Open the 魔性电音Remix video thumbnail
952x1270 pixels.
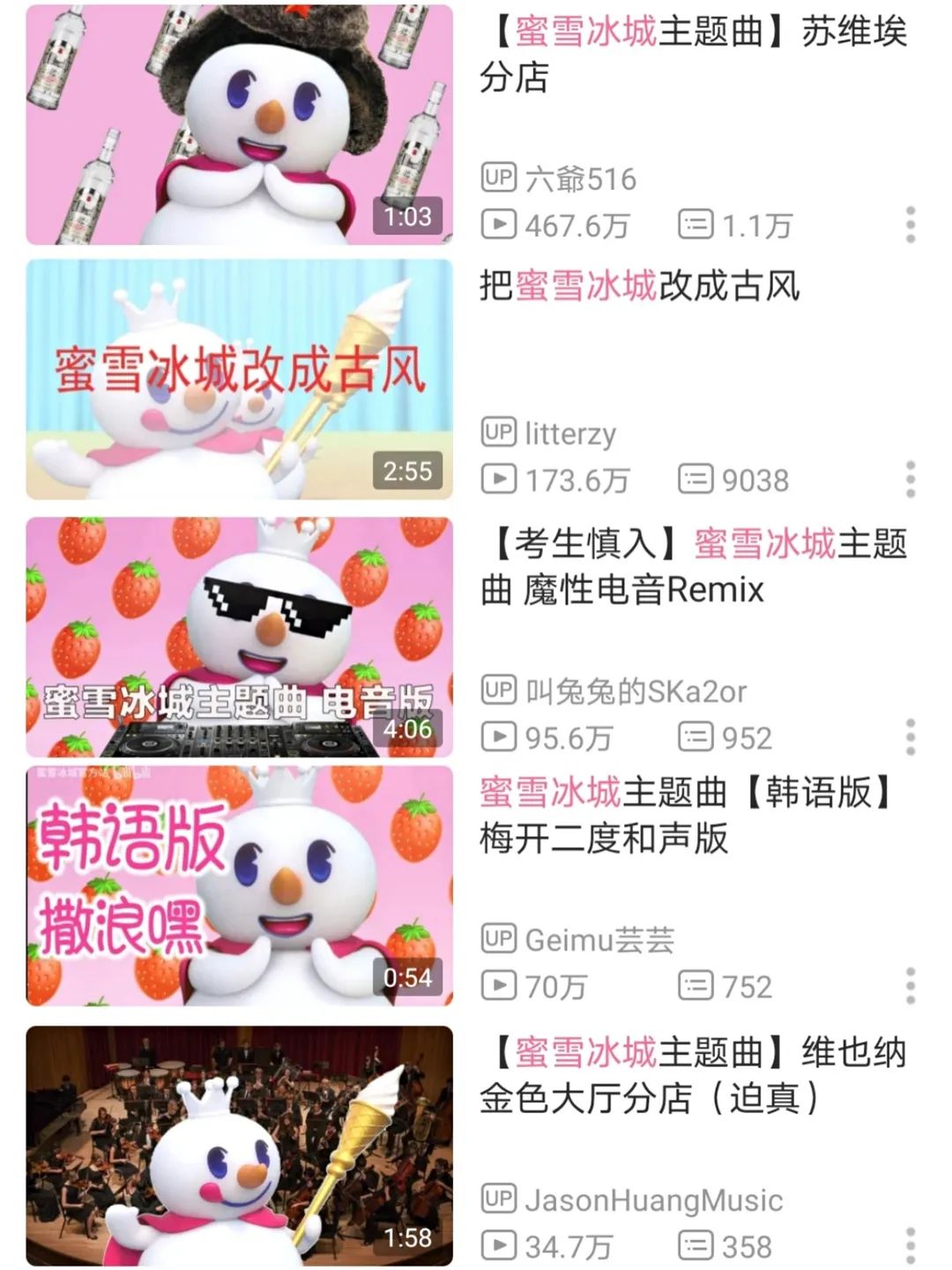239,637
